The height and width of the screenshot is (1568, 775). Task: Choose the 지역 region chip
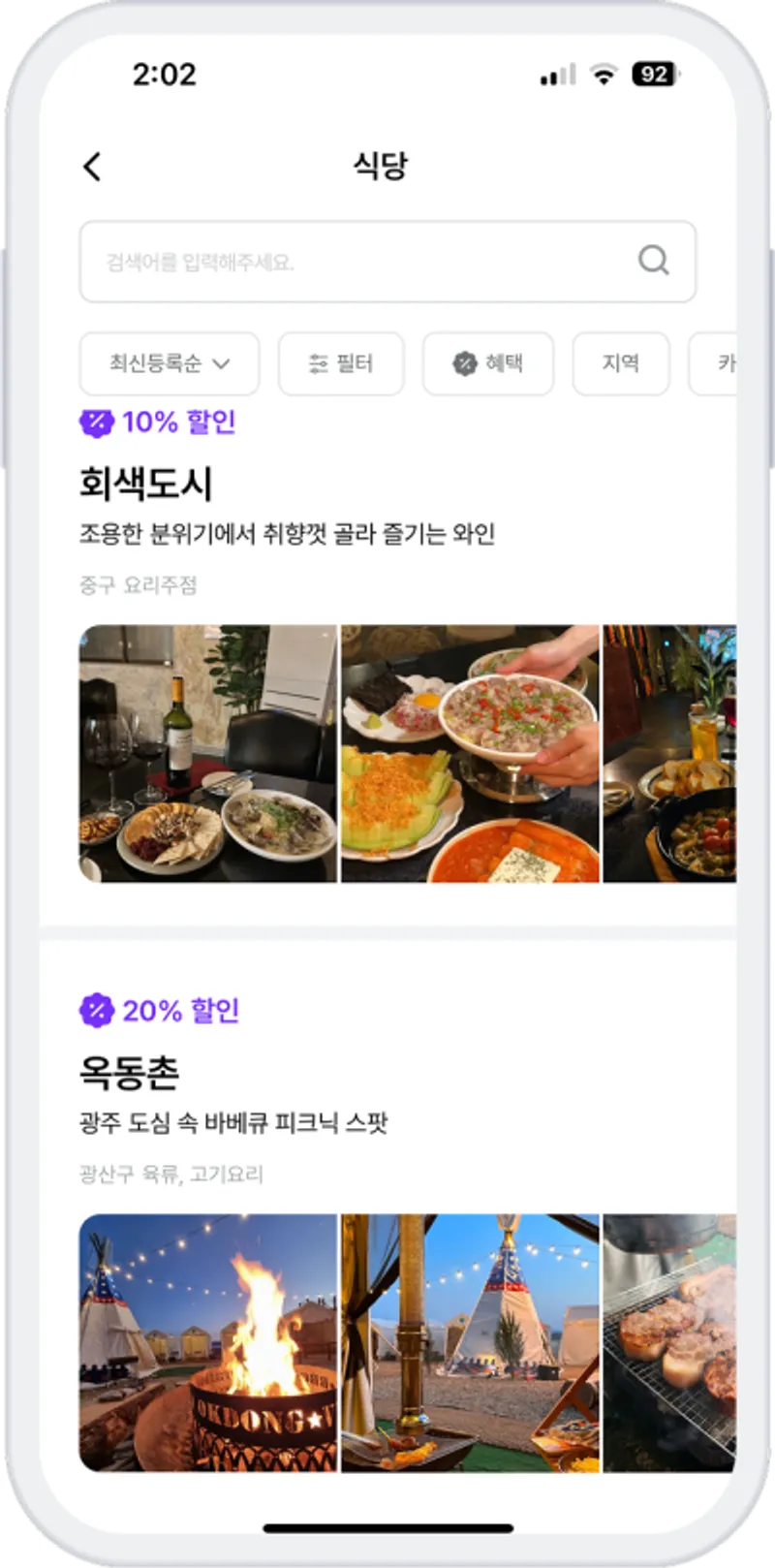click(x=621, y=363)
